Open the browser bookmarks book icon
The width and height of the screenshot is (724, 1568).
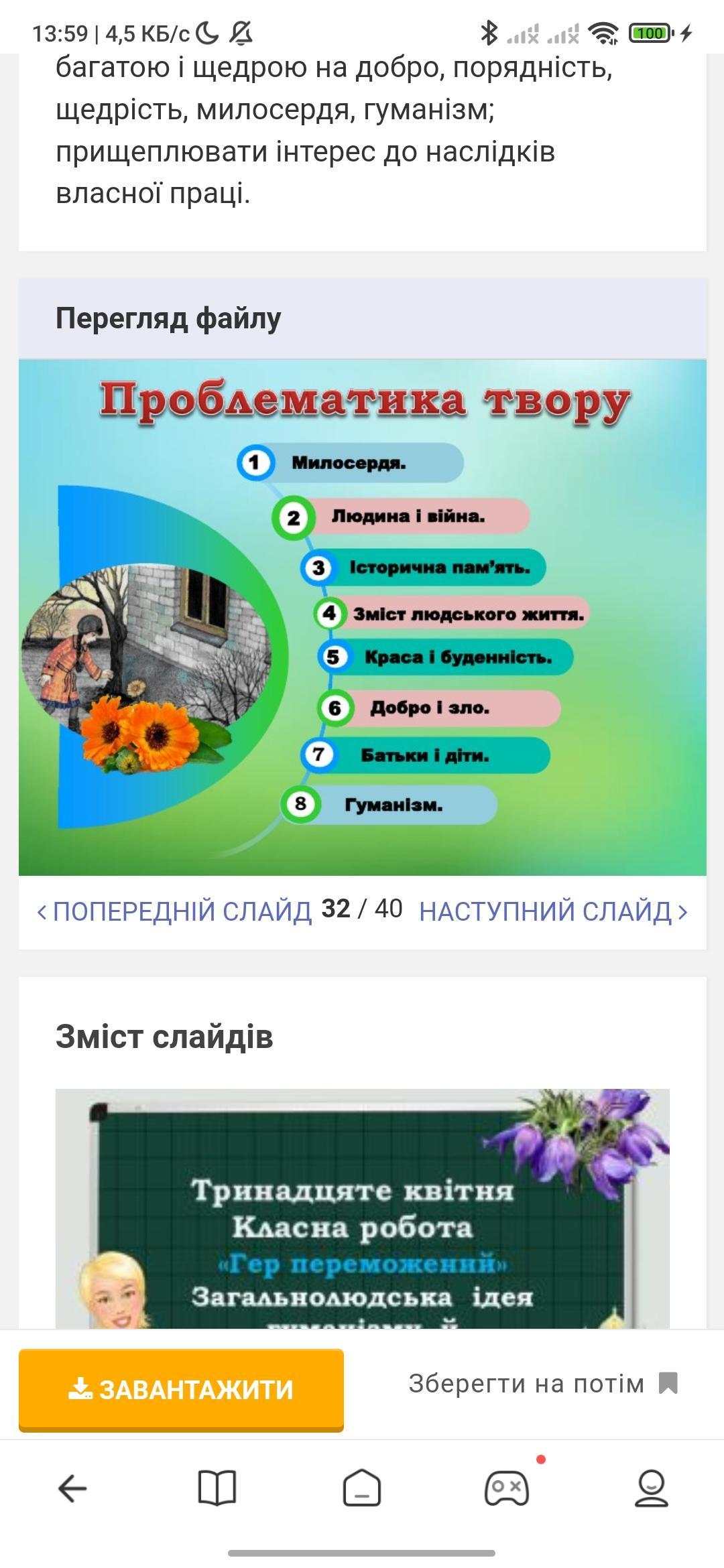click(217, 1489)
